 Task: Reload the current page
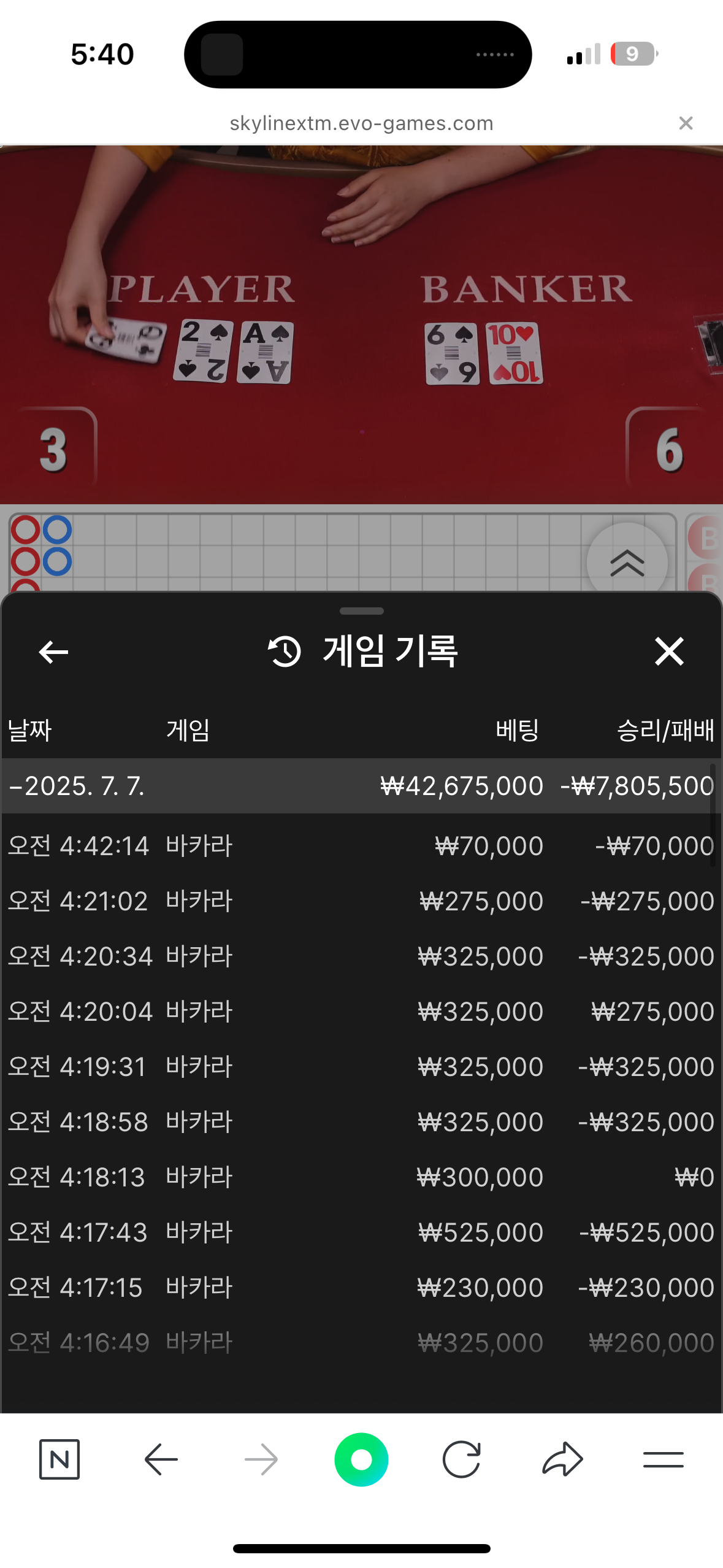[461, 1459]
